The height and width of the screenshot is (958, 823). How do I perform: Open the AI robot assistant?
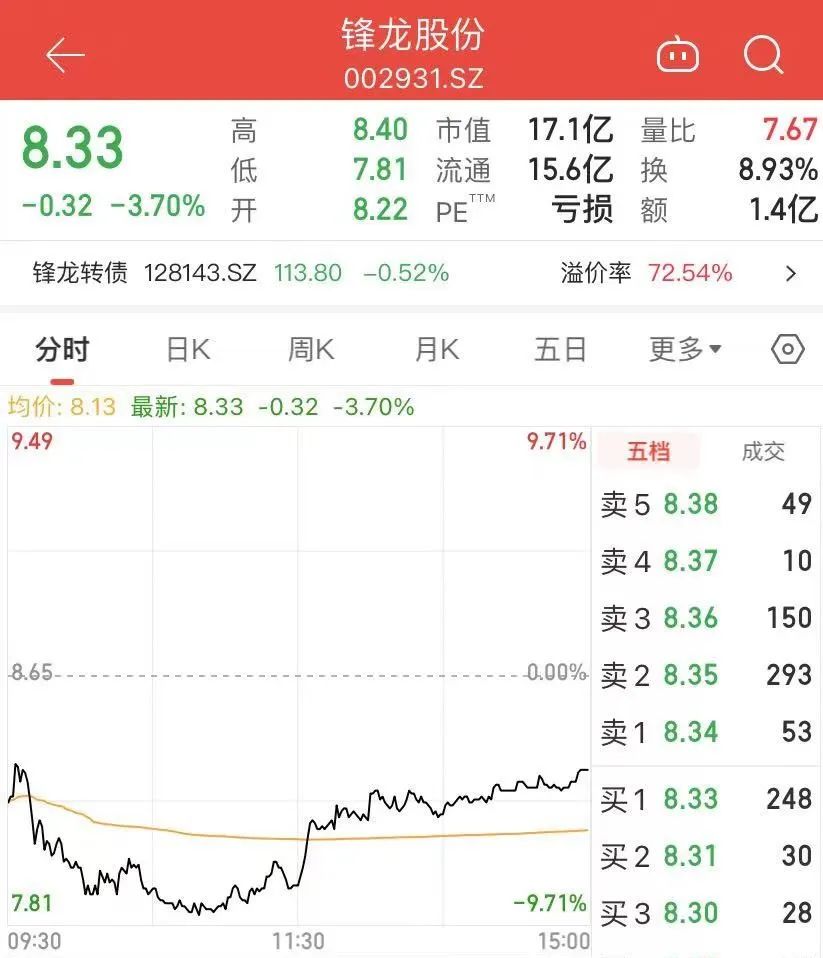[x=677, y=55]
